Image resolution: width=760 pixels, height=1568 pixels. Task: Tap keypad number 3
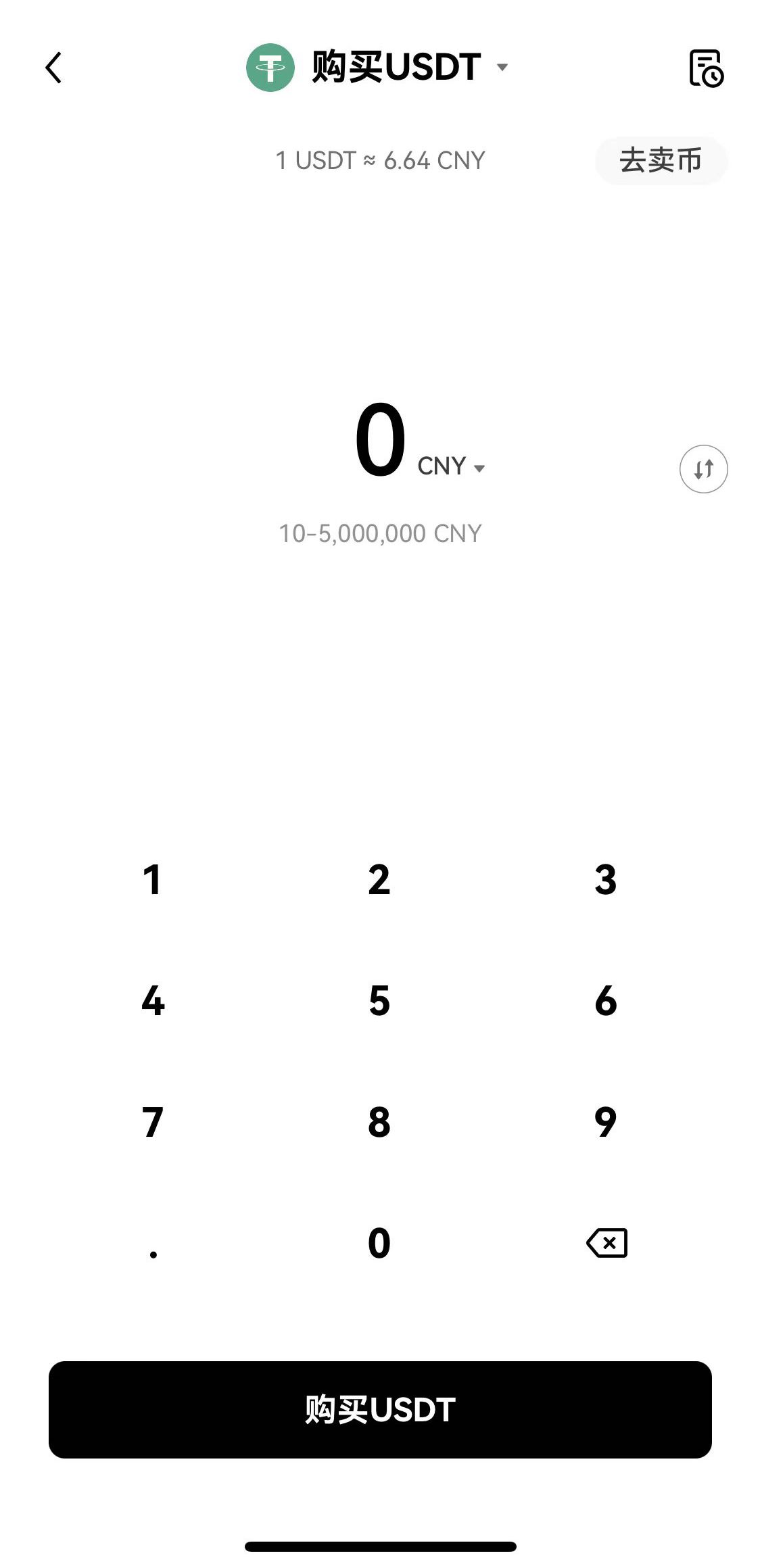tap(606, 880)
